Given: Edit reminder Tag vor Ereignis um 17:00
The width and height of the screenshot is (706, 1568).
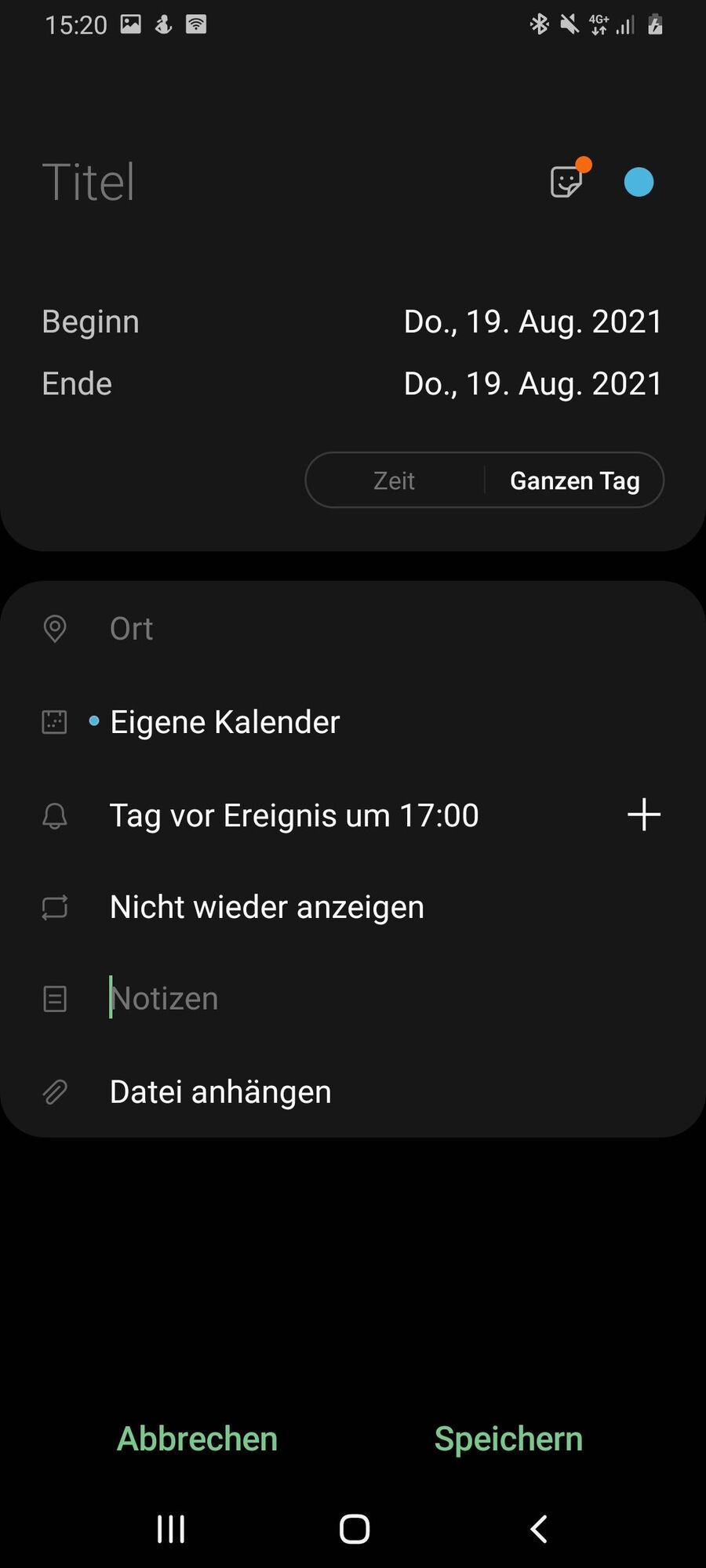Looking at the screenshot, I should [x=294, y=815].
